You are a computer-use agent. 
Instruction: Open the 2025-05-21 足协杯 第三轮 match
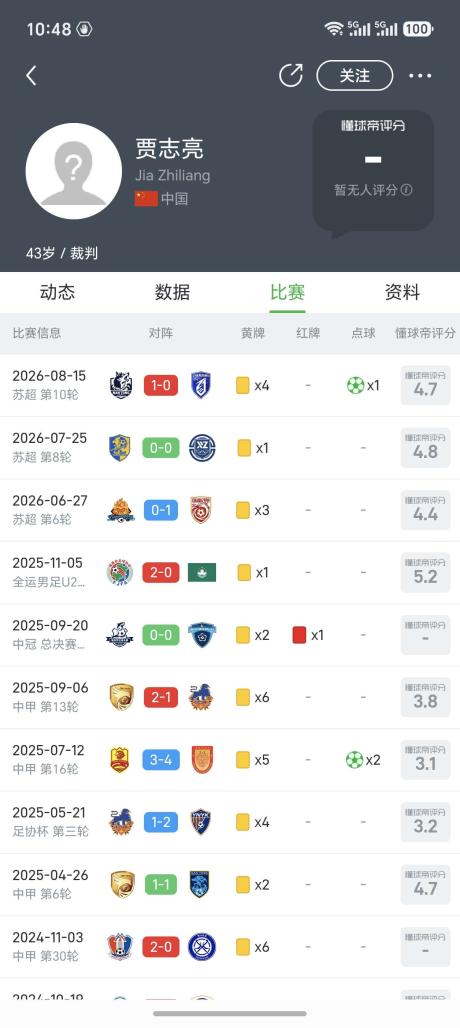[x=230, y=822]
